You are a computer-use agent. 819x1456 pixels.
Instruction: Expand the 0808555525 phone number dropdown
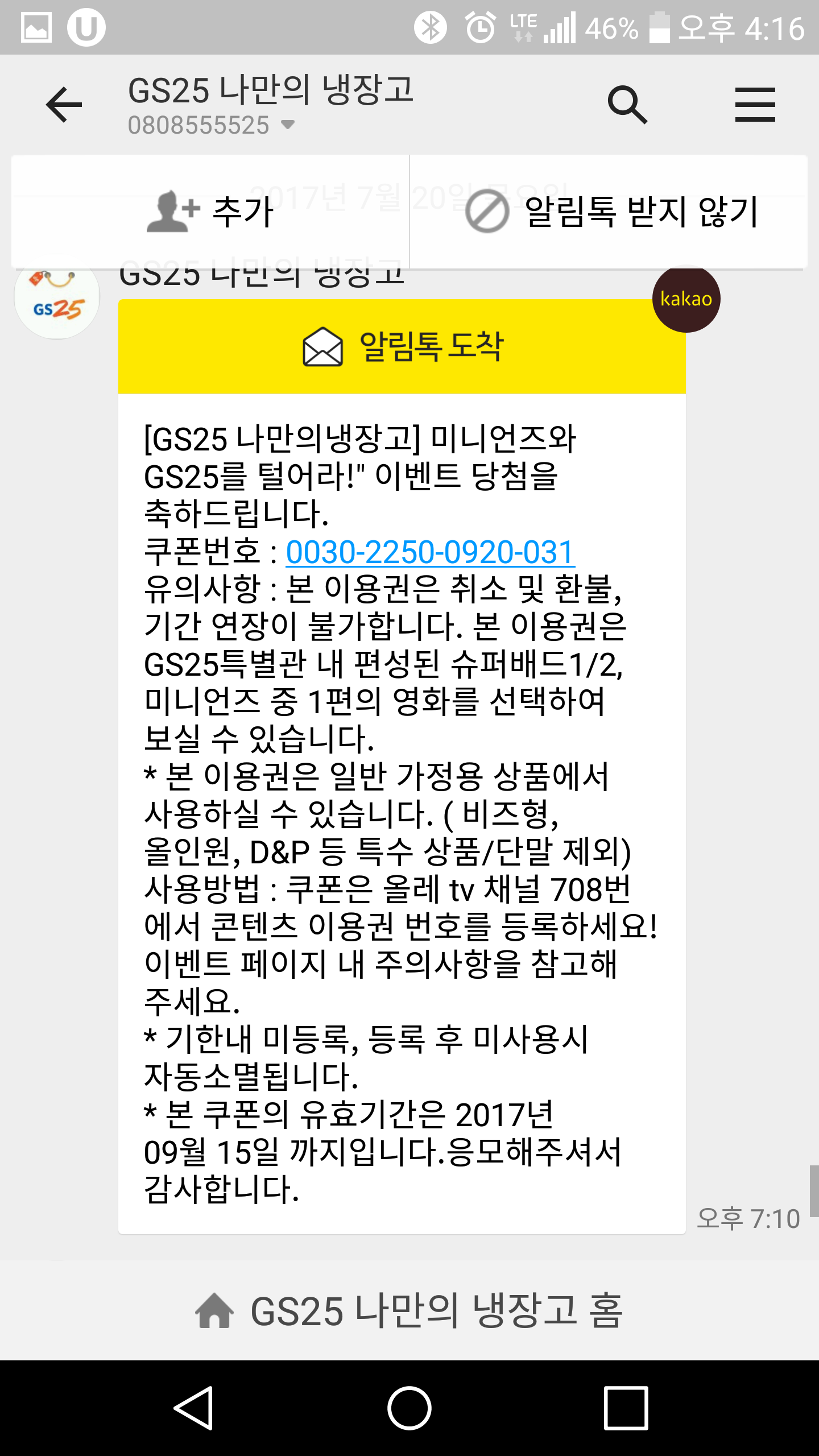288,125
